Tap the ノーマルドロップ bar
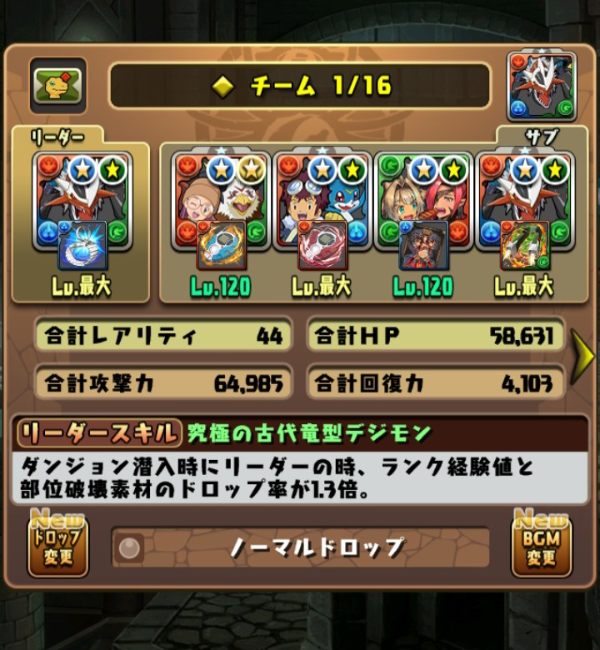Viewport: 600px width, 650px height. click(x=300, y=547)
